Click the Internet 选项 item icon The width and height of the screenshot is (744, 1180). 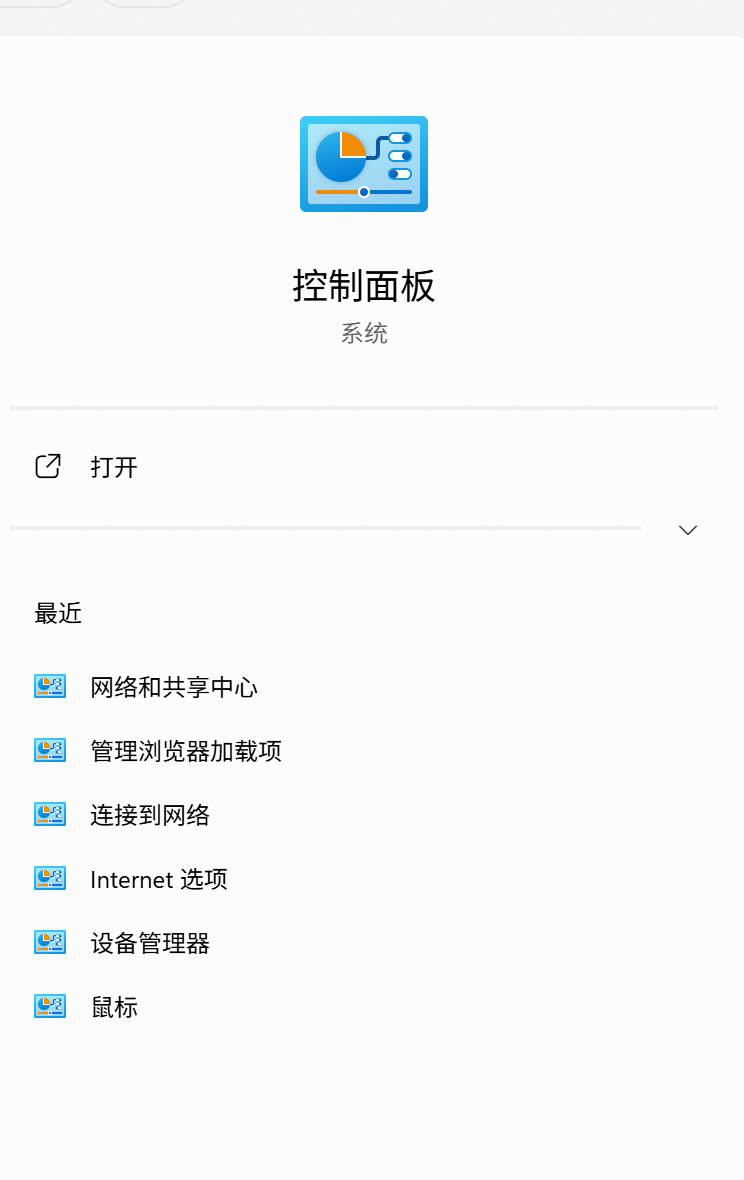49,879
